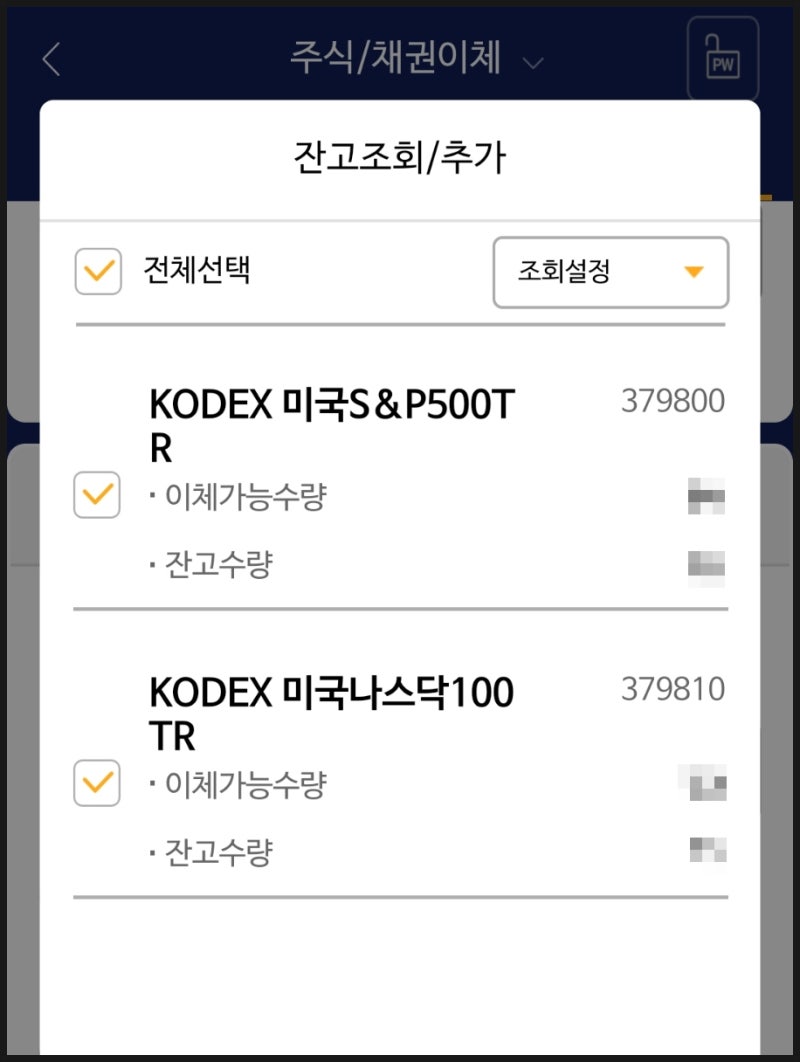
Task: Tap the back arrow at top left
Action: point(50,59)
